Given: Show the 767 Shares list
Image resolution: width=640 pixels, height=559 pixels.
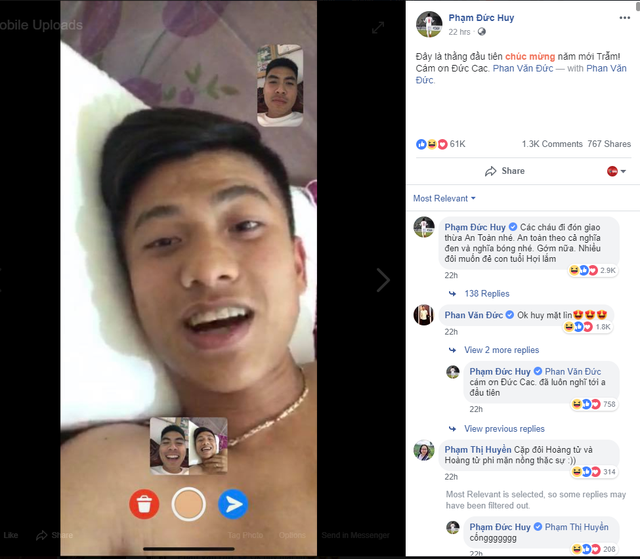Looking at the screenshot, I should pos(609,144).
